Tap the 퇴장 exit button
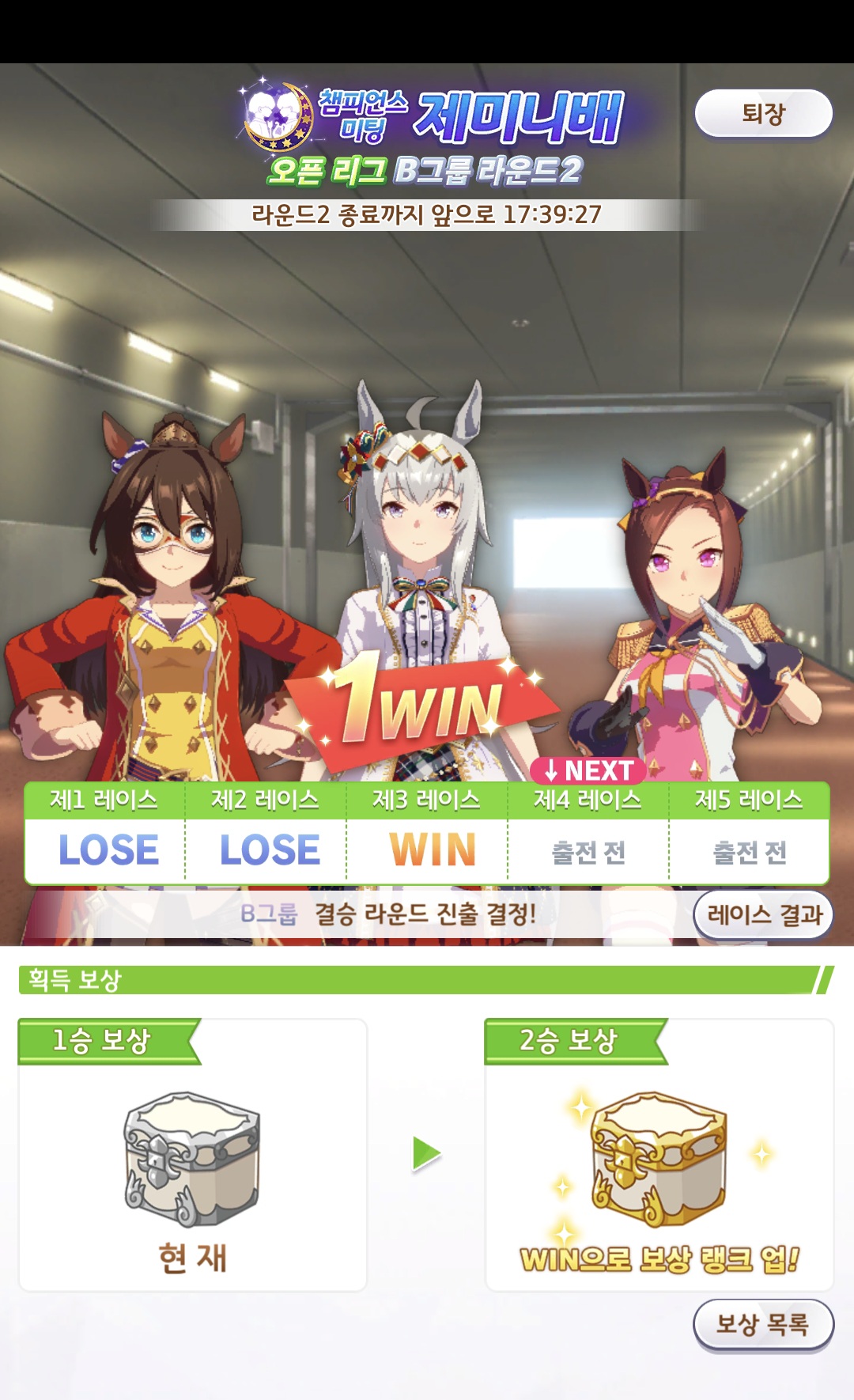Viewport: 854px width, 1400px height. click(x=763, y=114)
